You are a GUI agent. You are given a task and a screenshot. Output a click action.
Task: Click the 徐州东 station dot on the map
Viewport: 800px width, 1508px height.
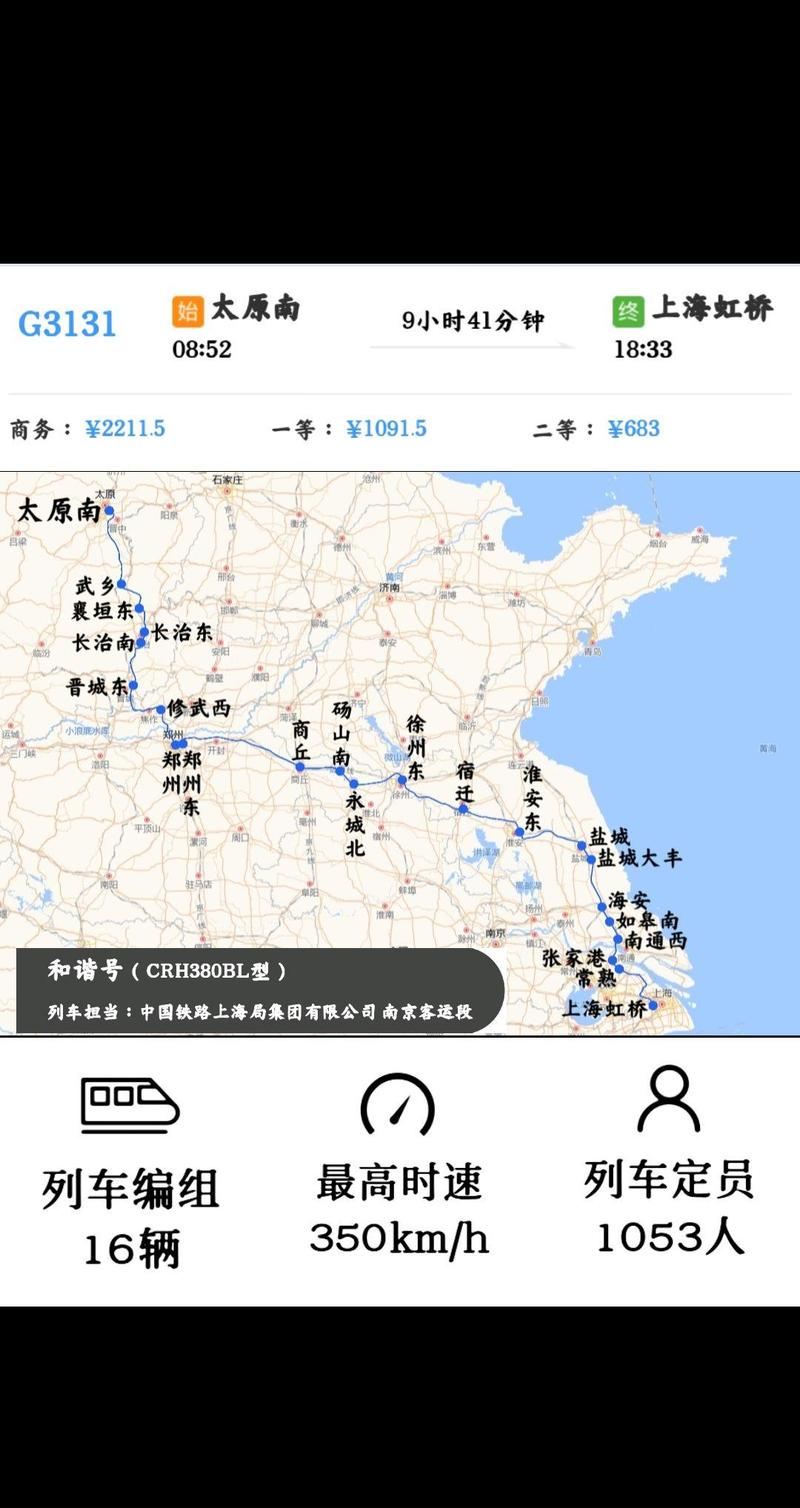(x=400, y=779)
